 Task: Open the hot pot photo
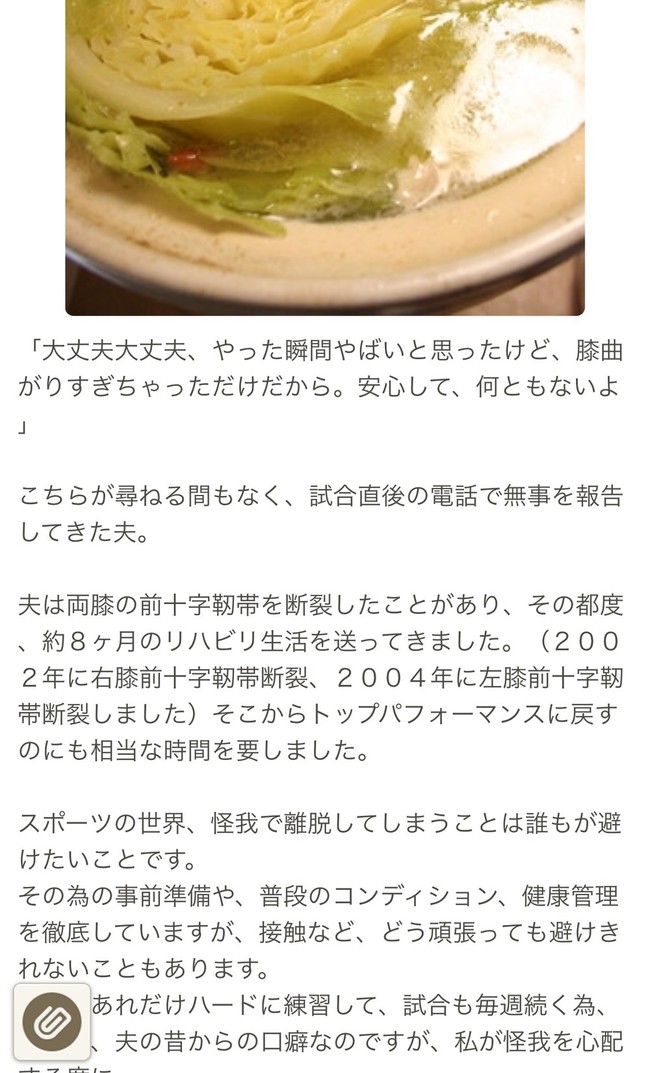click(325, 157)
